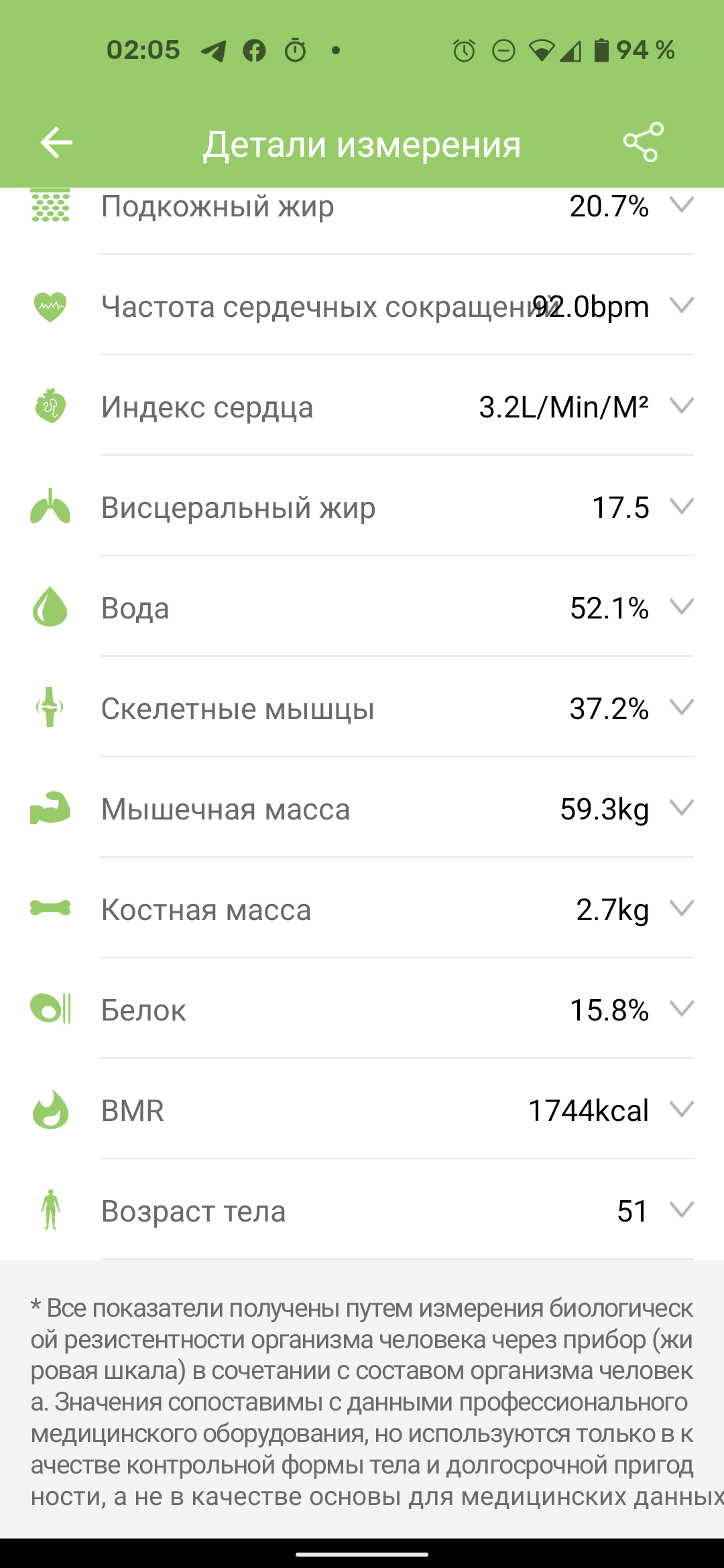Show BMR details
This screenshot has width=724, height=1568.
[x=681, y=1110]
